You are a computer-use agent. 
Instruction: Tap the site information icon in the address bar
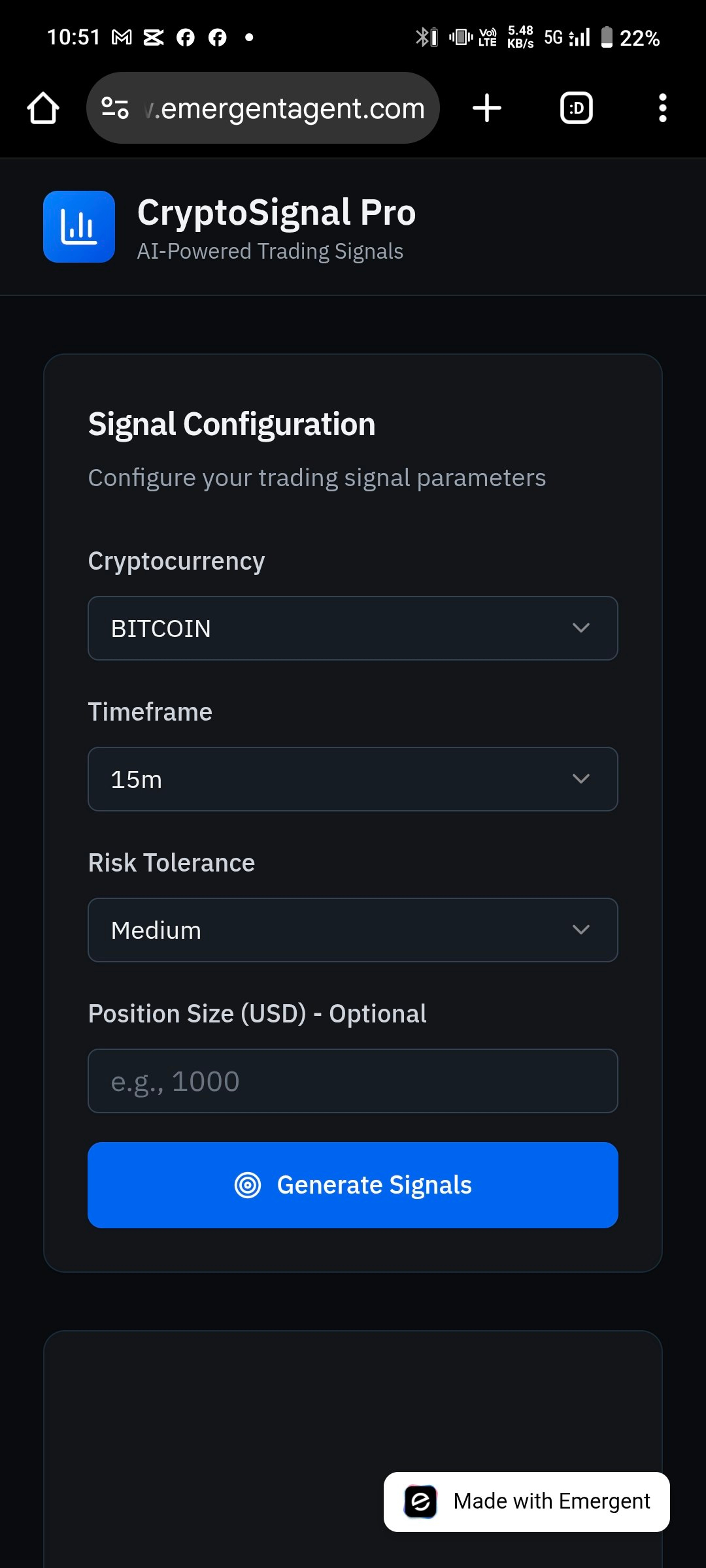pyautogui.click(x=114, y=108)
